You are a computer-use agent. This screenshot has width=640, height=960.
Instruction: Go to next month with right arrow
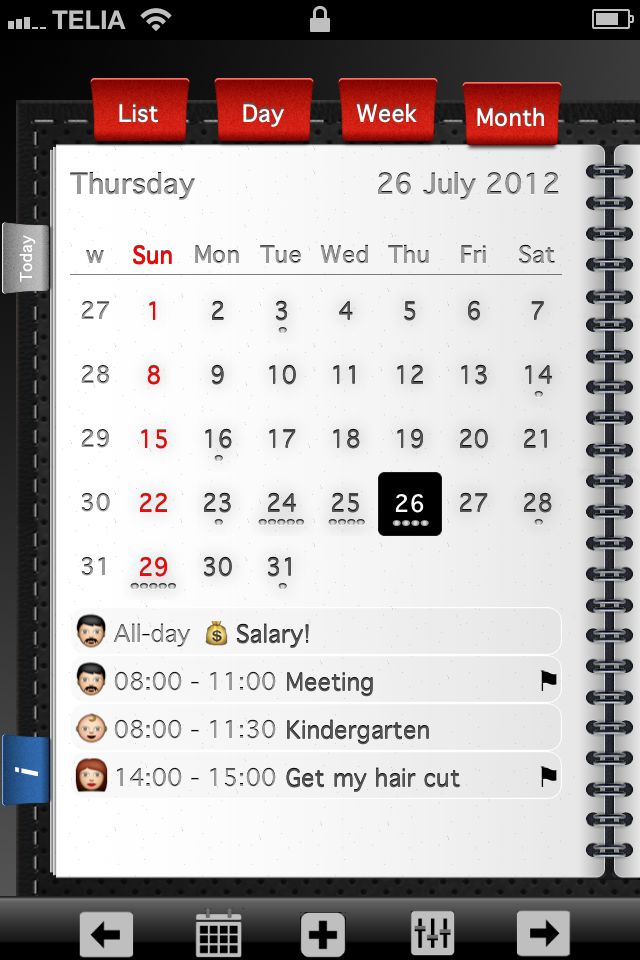coord(543,934)
